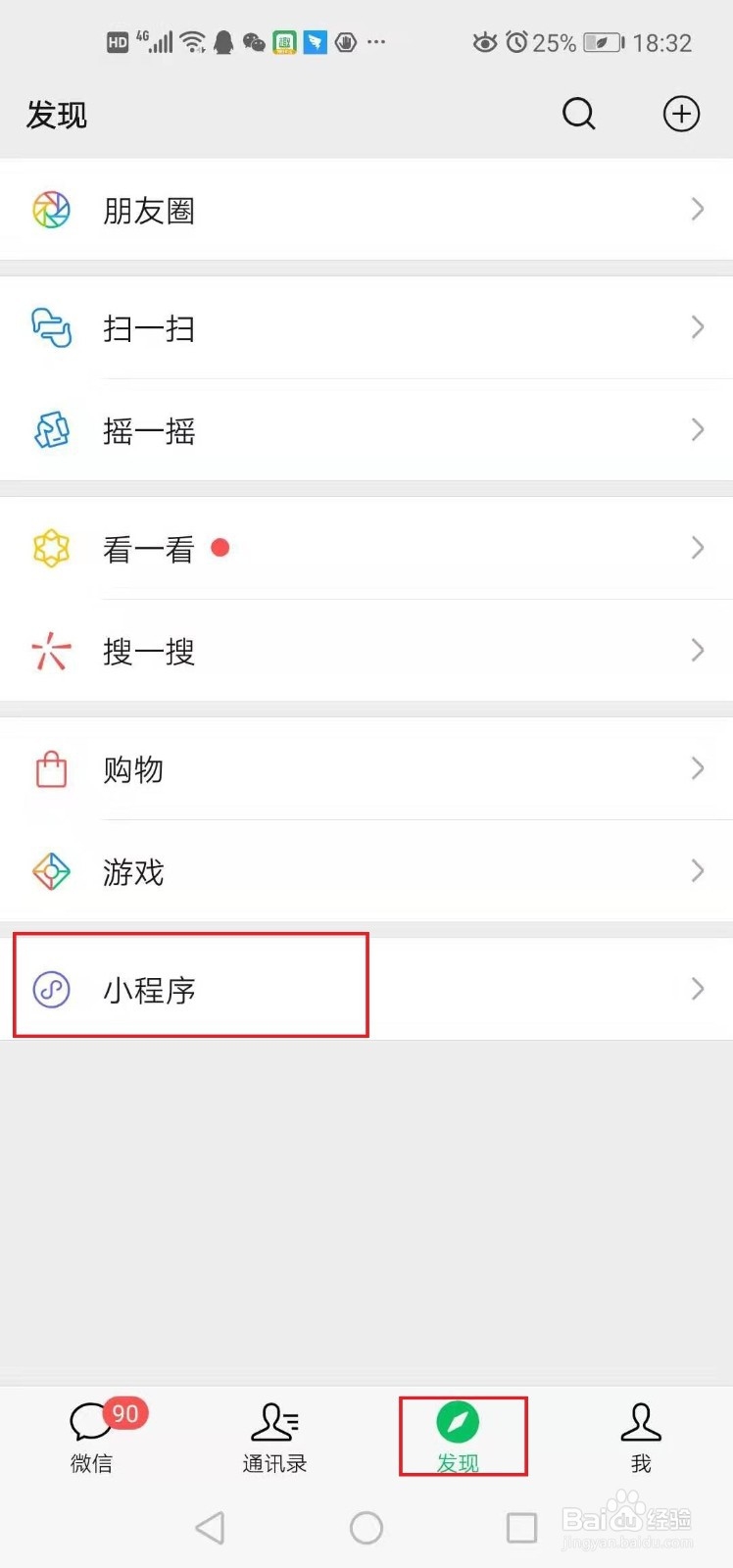
Task: Tap the red dot badge beside 看一看
Action: click(x=220, y=548)
